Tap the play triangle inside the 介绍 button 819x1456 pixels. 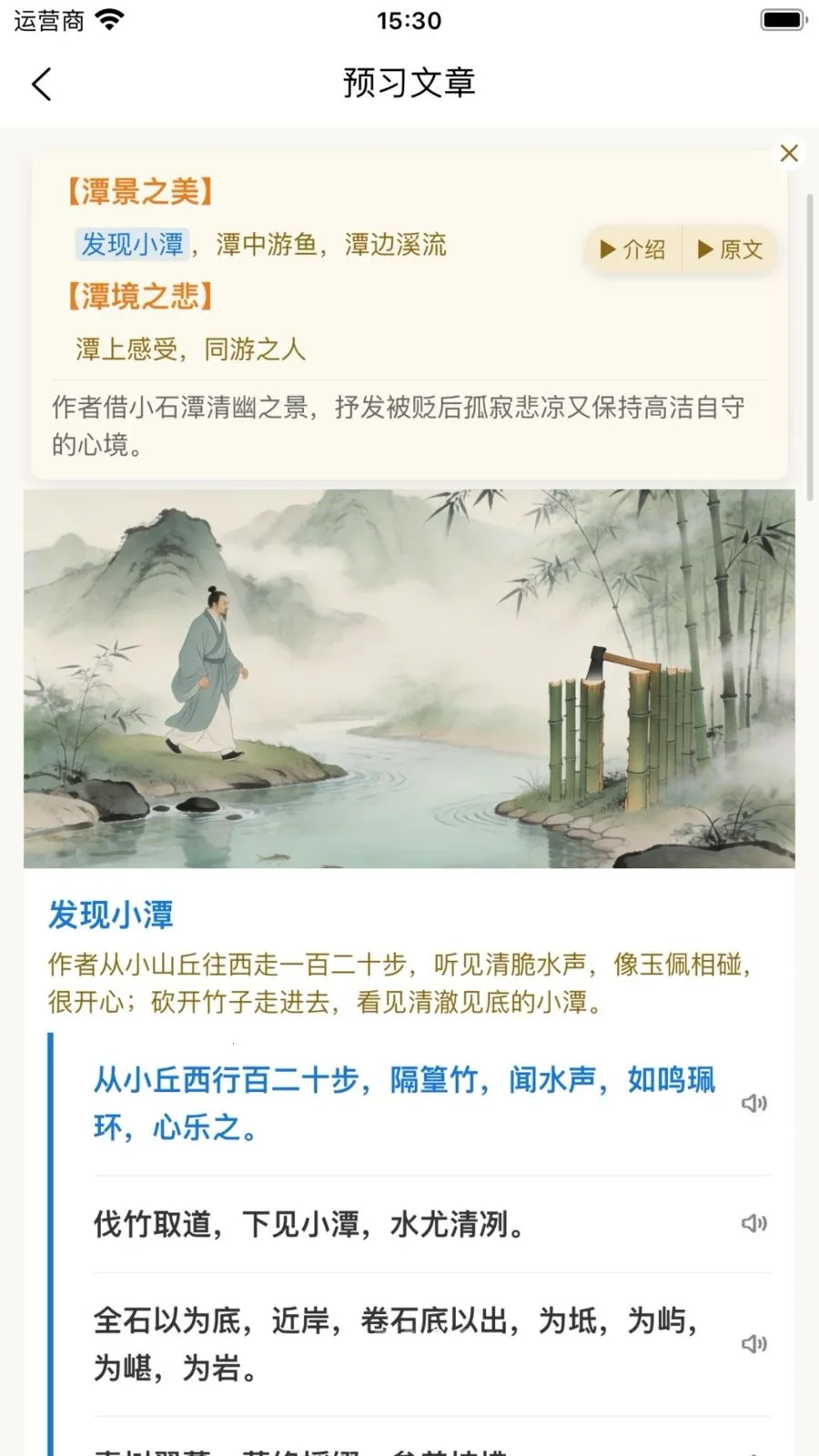tap(608, 248)
